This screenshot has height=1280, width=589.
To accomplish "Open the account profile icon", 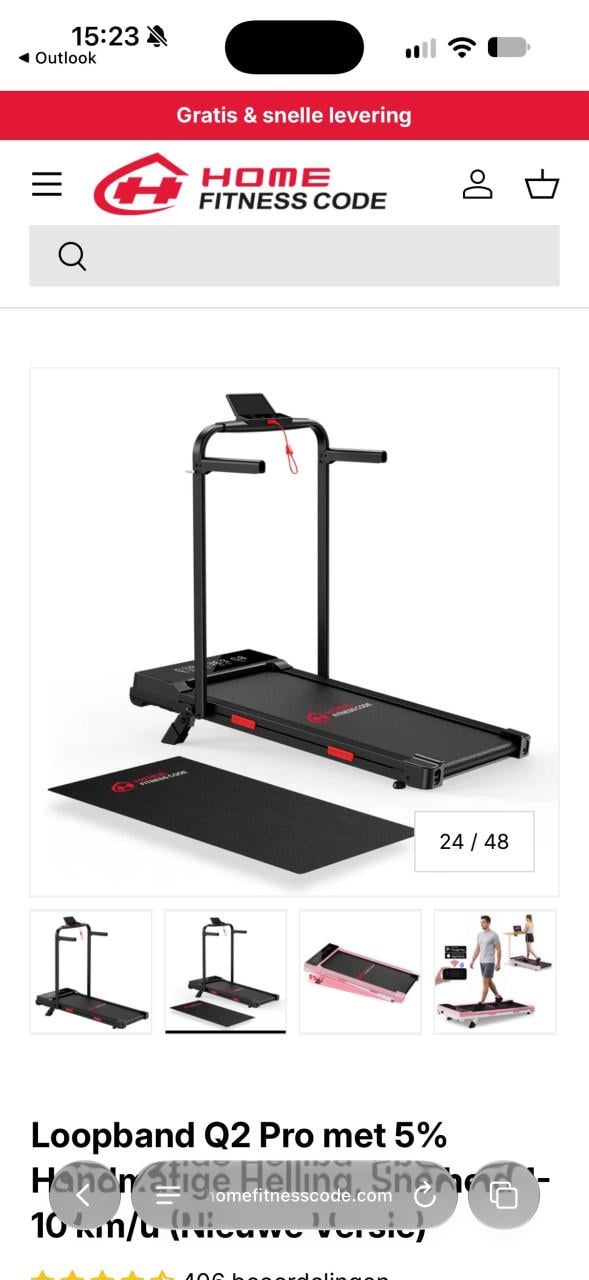I will [x=478, y=184].
